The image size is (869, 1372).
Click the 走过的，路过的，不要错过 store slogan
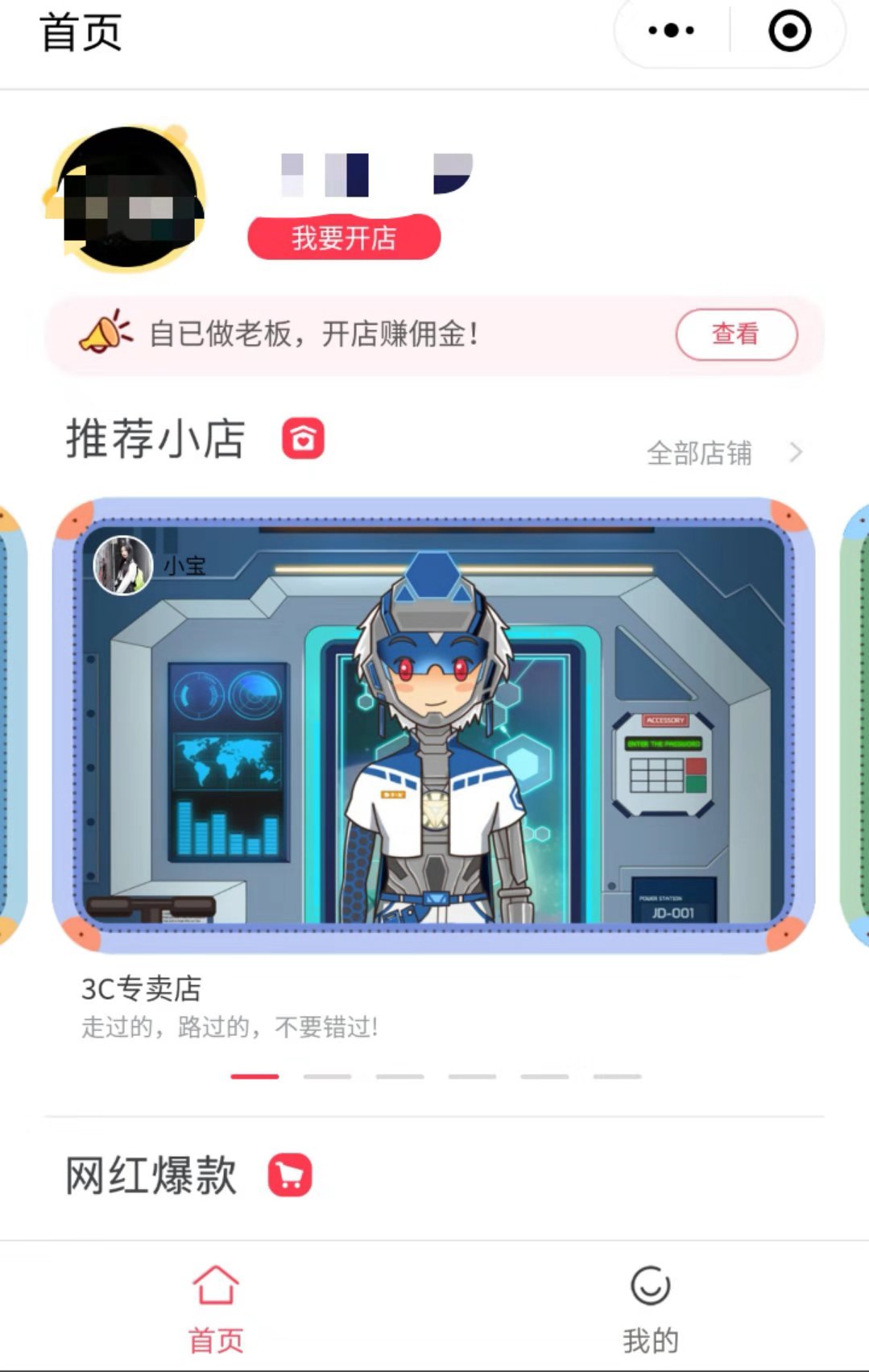tap(231, 1025)
